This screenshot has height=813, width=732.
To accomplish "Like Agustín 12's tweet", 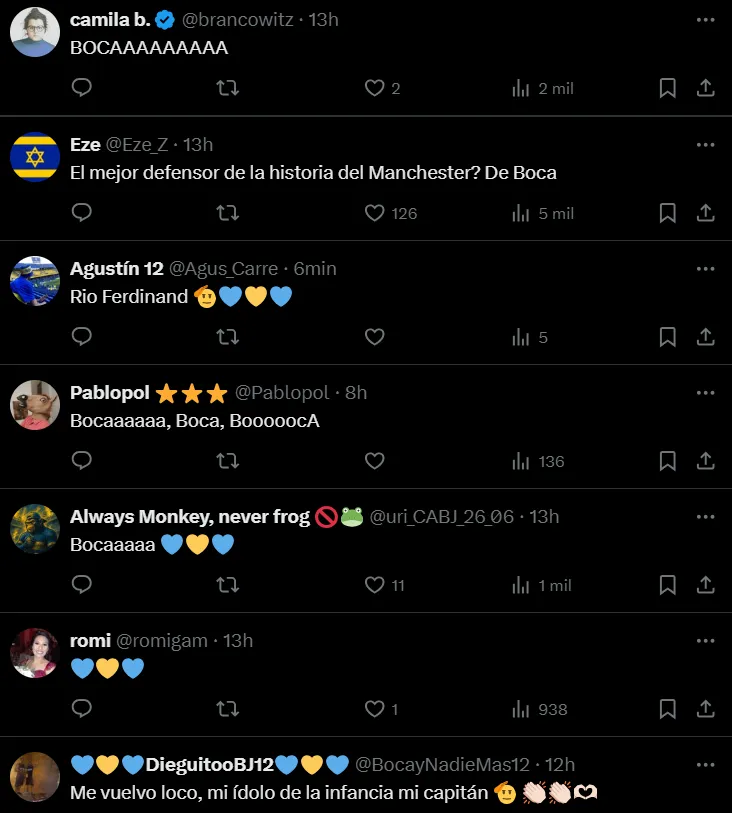I will [x=374, y=337].
